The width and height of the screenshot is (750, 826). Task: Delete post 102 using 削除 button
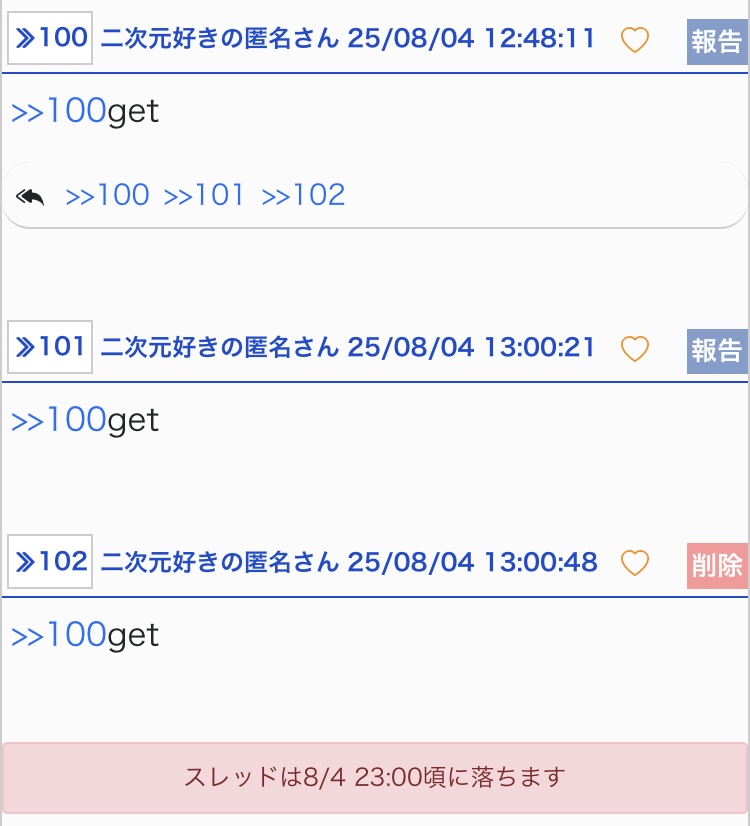(717, 566)
